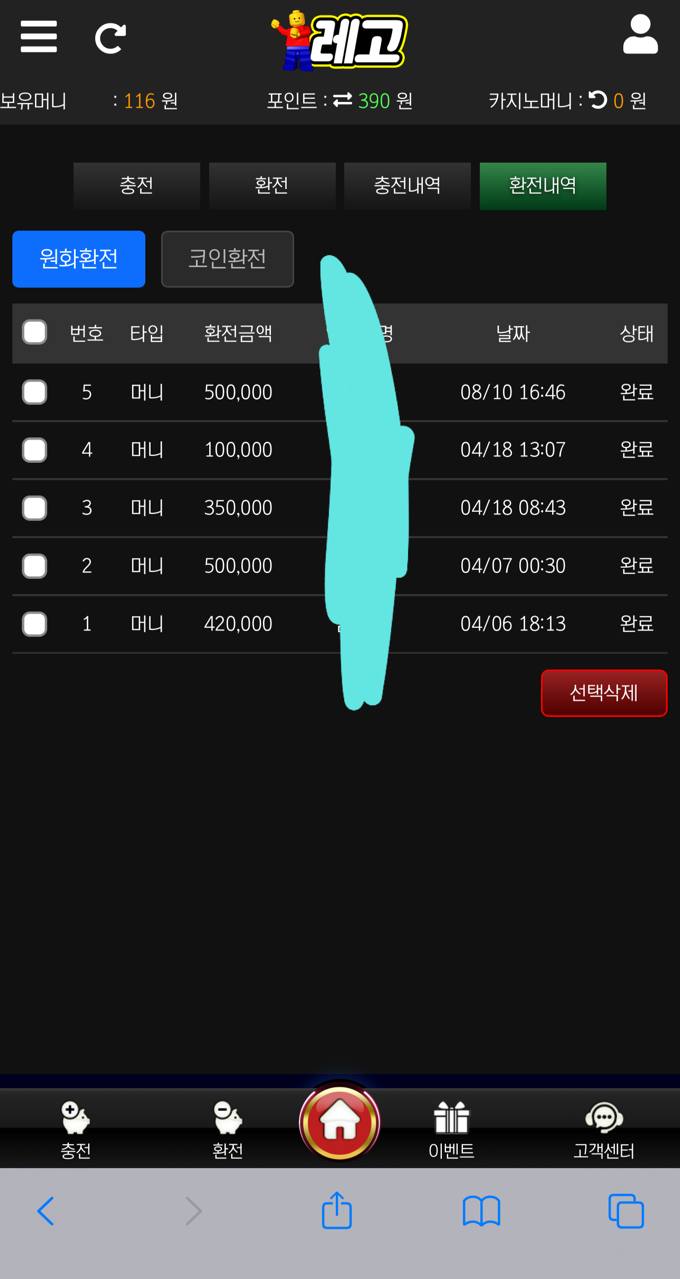Tap the browser share icon

pos(337,1211)
